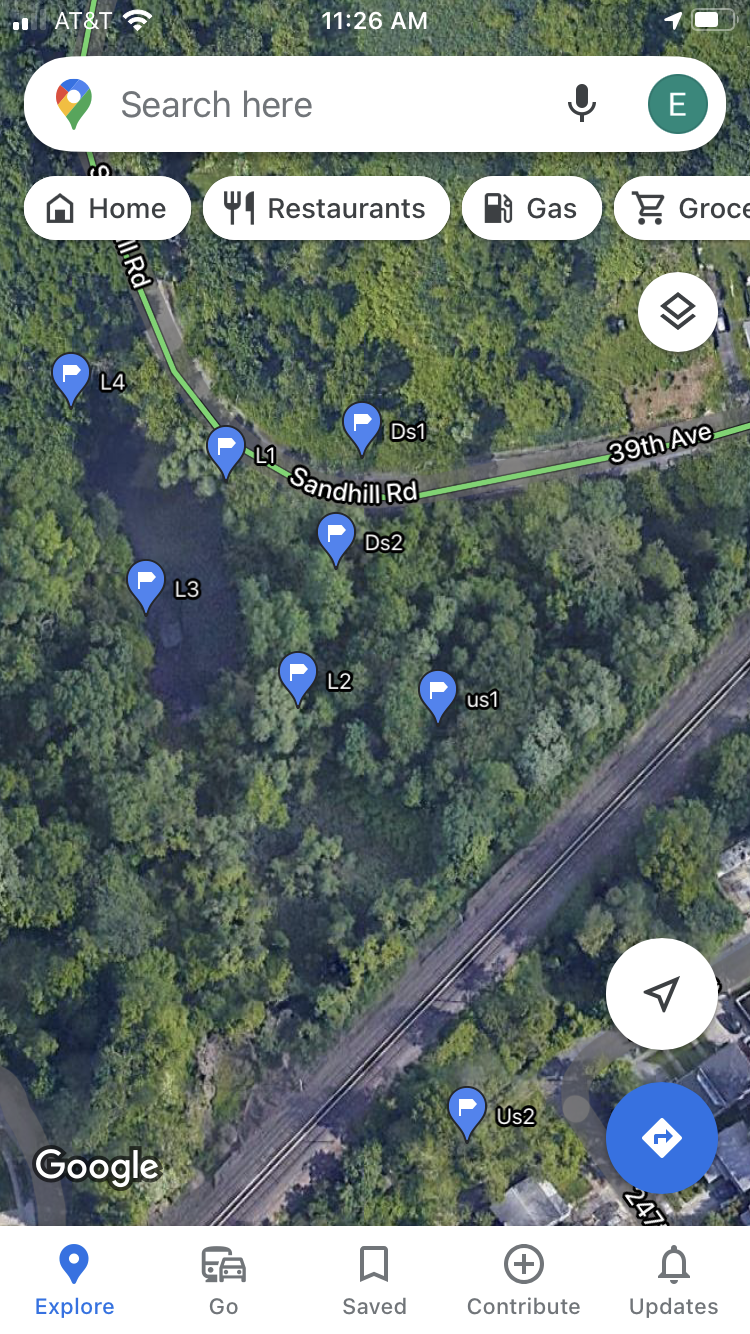Switch to the Saved tab
Screen dimensions: 750x1334
374,1281
